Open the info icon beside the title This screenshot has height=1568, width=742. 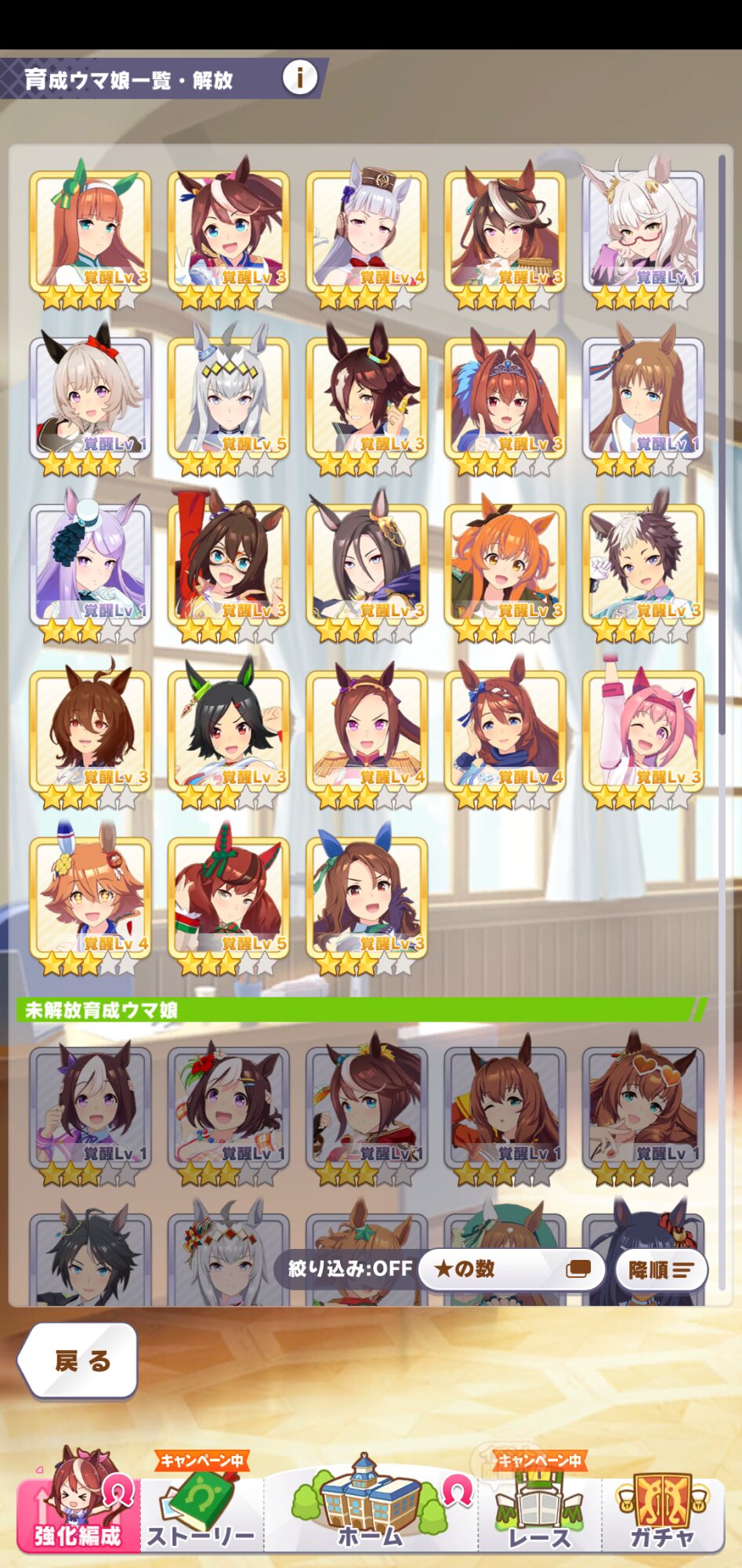pyautogui.click(x=299, y=78)
